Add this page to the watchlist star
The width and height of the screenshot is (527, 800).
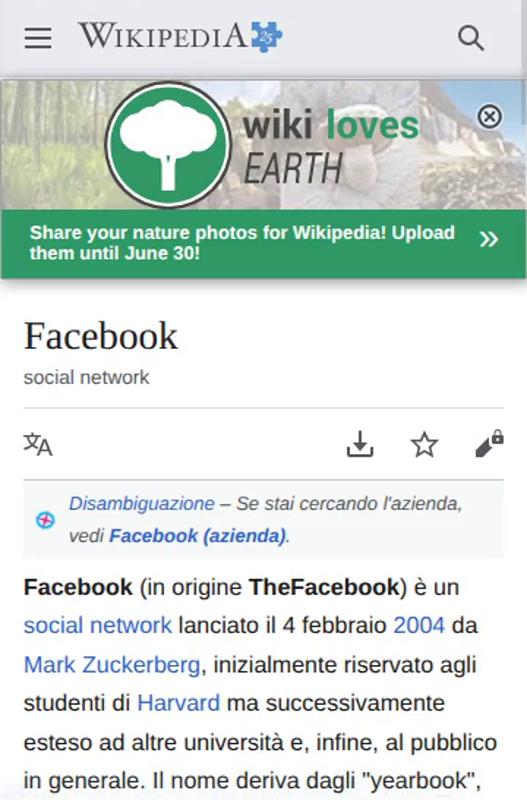click(x=424, y=444)
